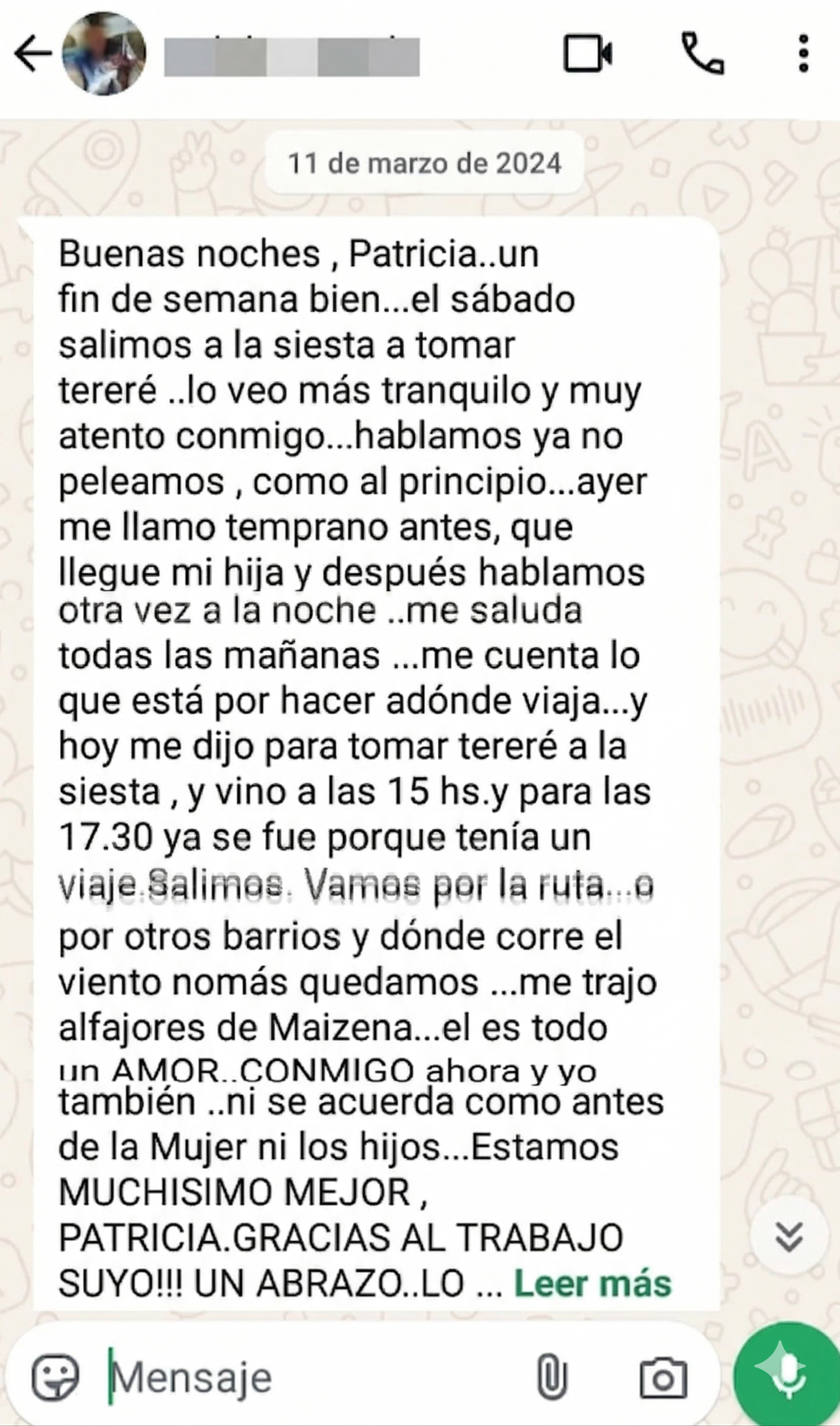Open the camera to send photo

(x=663, y=1378)
